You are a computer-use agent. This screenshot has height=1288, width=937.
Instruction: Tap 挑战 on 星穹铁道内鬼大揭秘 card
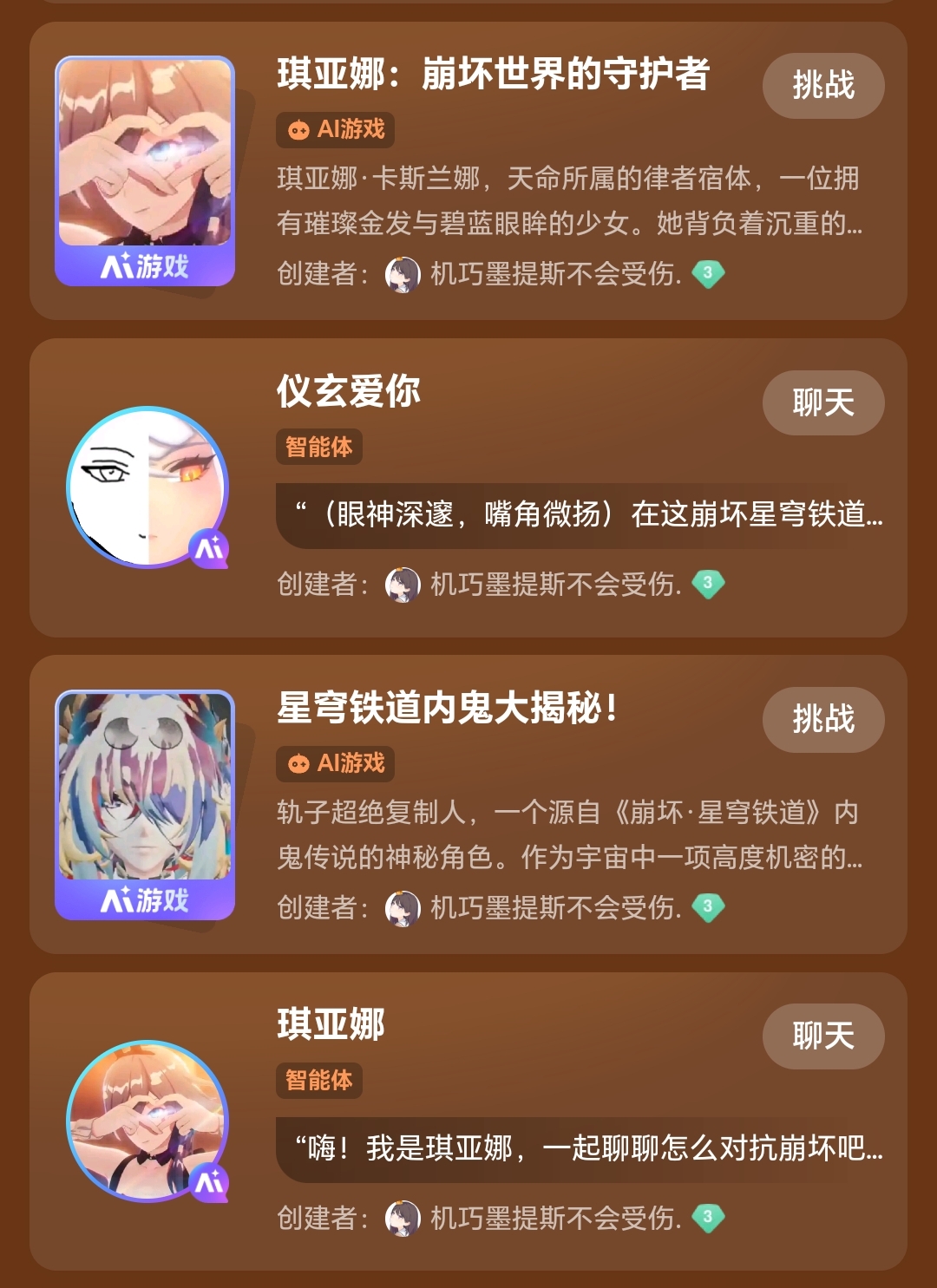823,720
